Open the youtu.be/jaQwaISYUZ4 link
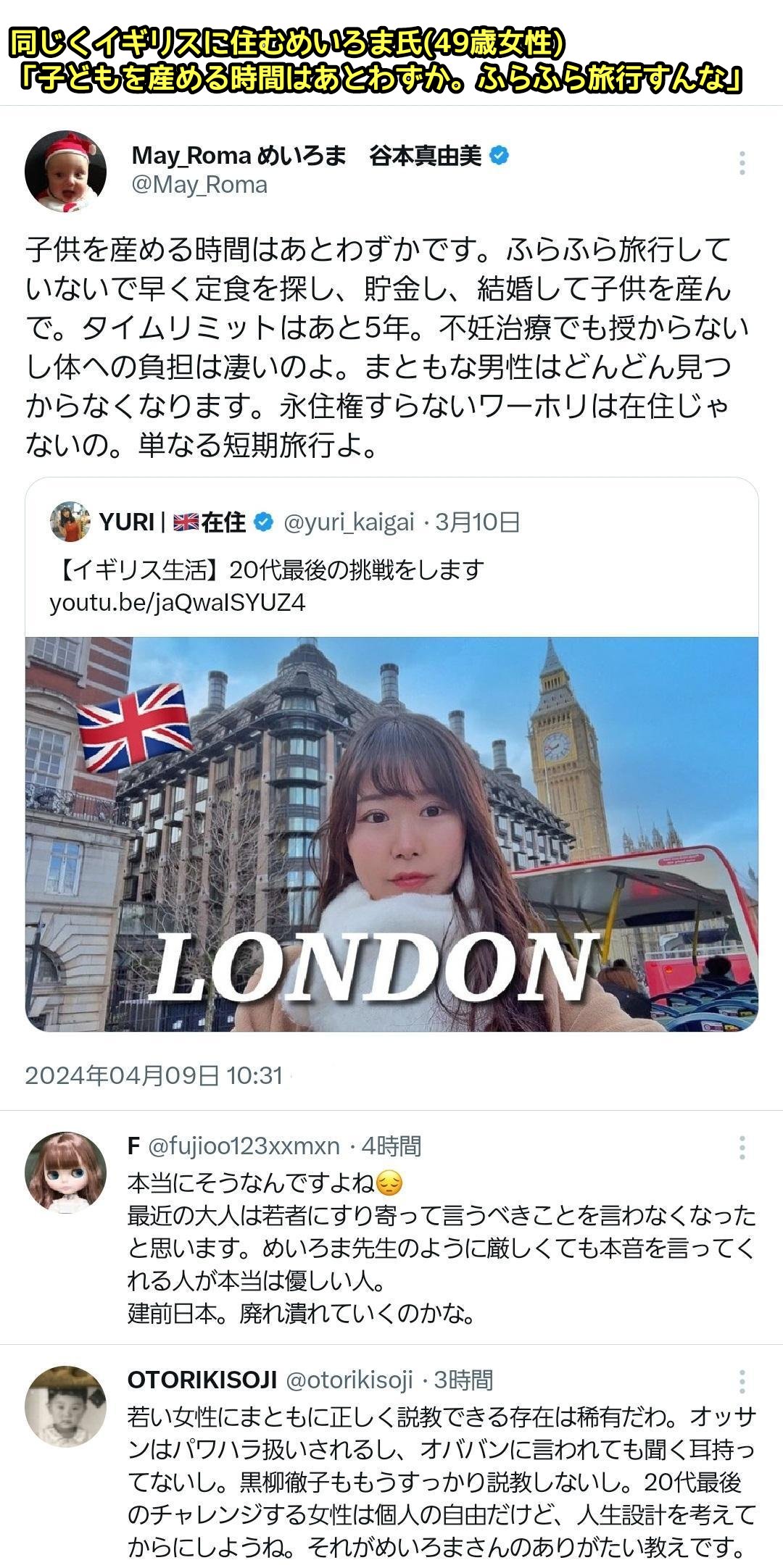 coord(178,603)
